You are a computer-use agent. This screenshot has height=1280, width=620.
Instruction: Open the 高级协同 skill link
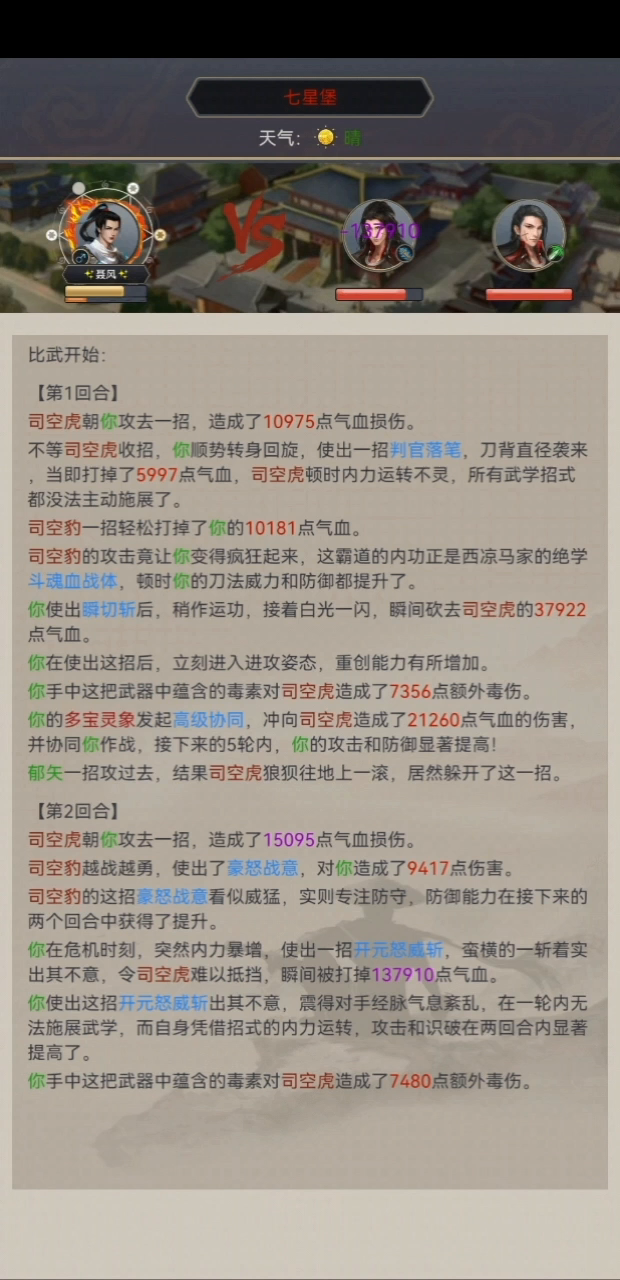click(210, 719)
